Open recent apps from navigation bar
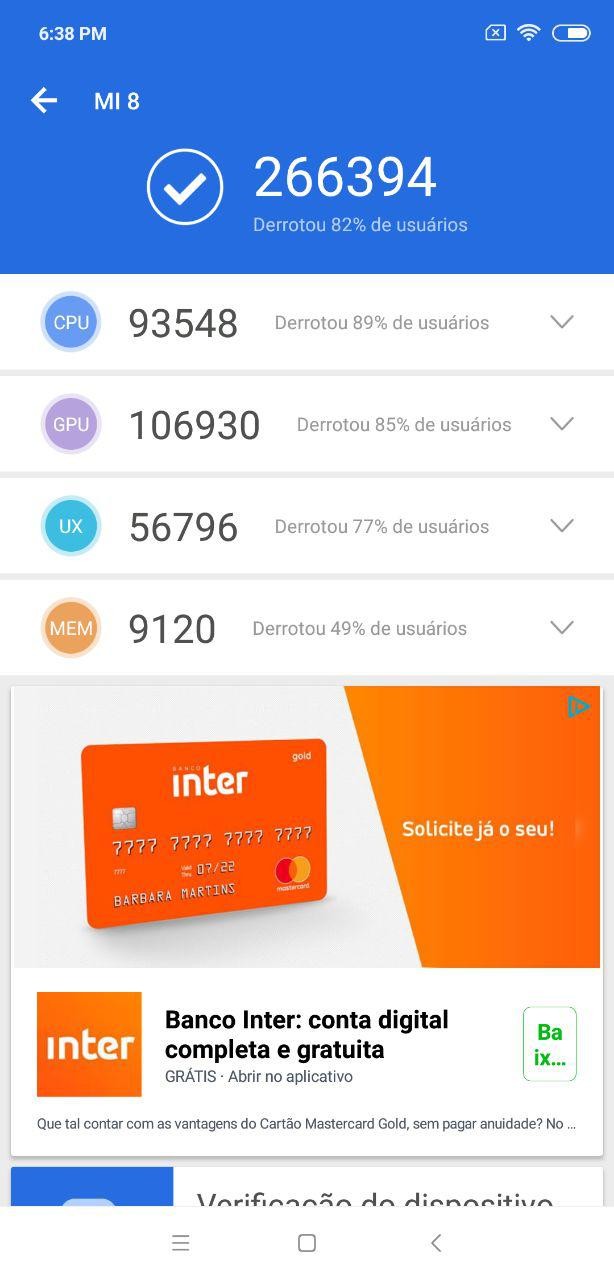Image resolution: width=614 pixels, height=1280 pixels. (181, 1243)
